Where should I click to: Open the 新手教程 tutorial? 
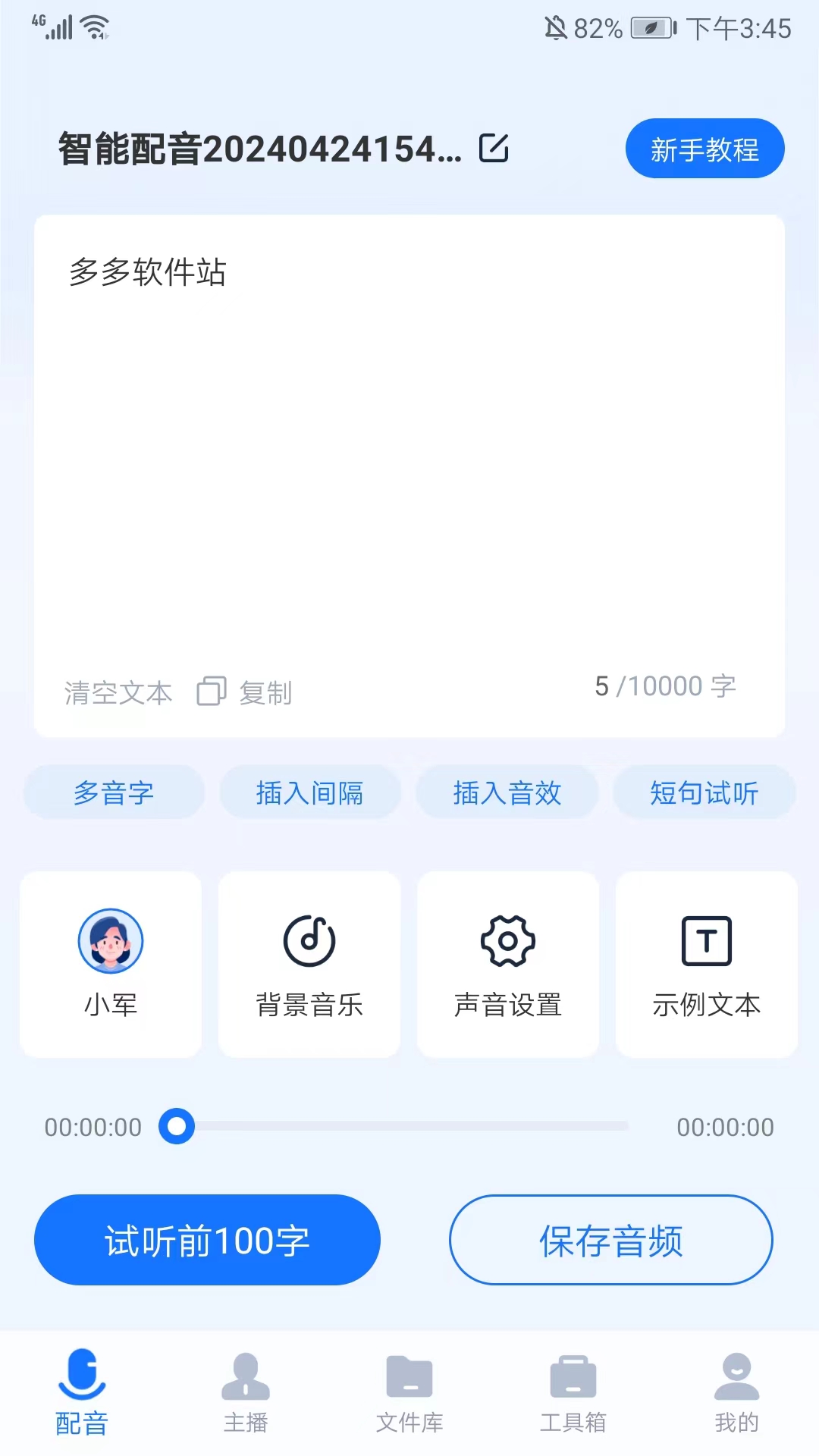704,149
